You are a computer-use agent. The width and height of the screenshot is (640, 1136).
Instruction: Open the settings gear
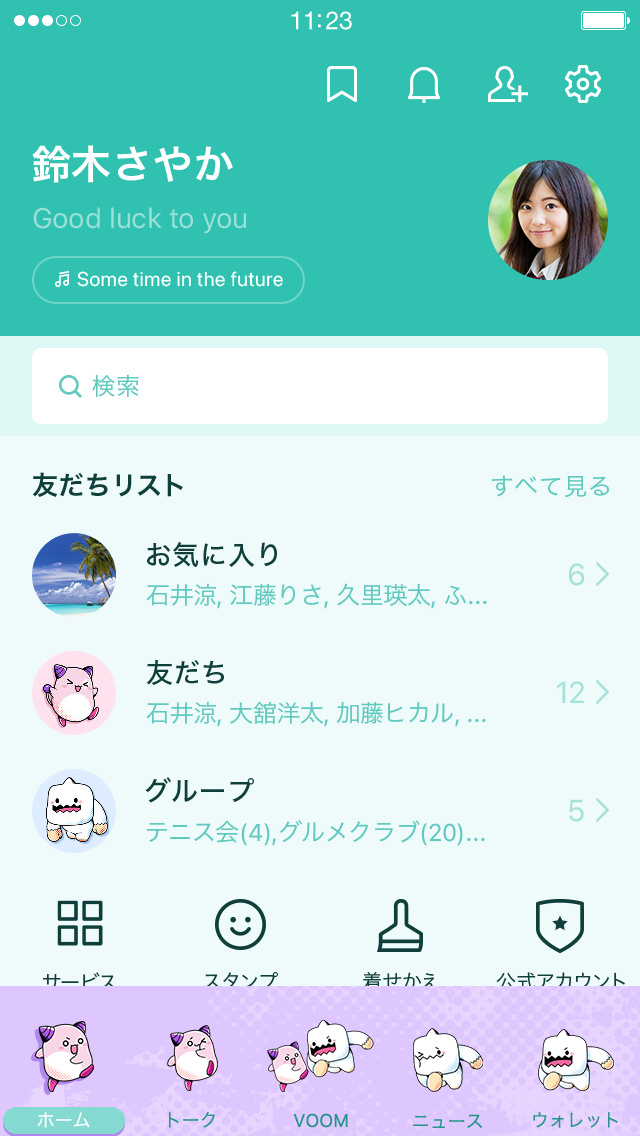point(583,85)
